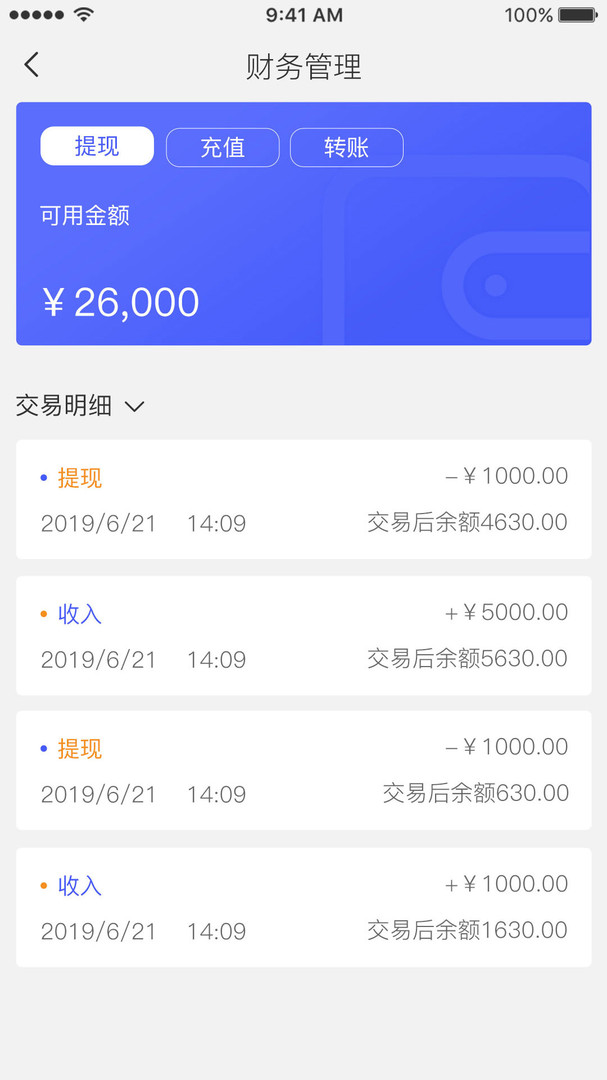Screen dimensions: 607x1080
Task: View 收入 record with balance 1630.00
Action: tap(303, 907)
